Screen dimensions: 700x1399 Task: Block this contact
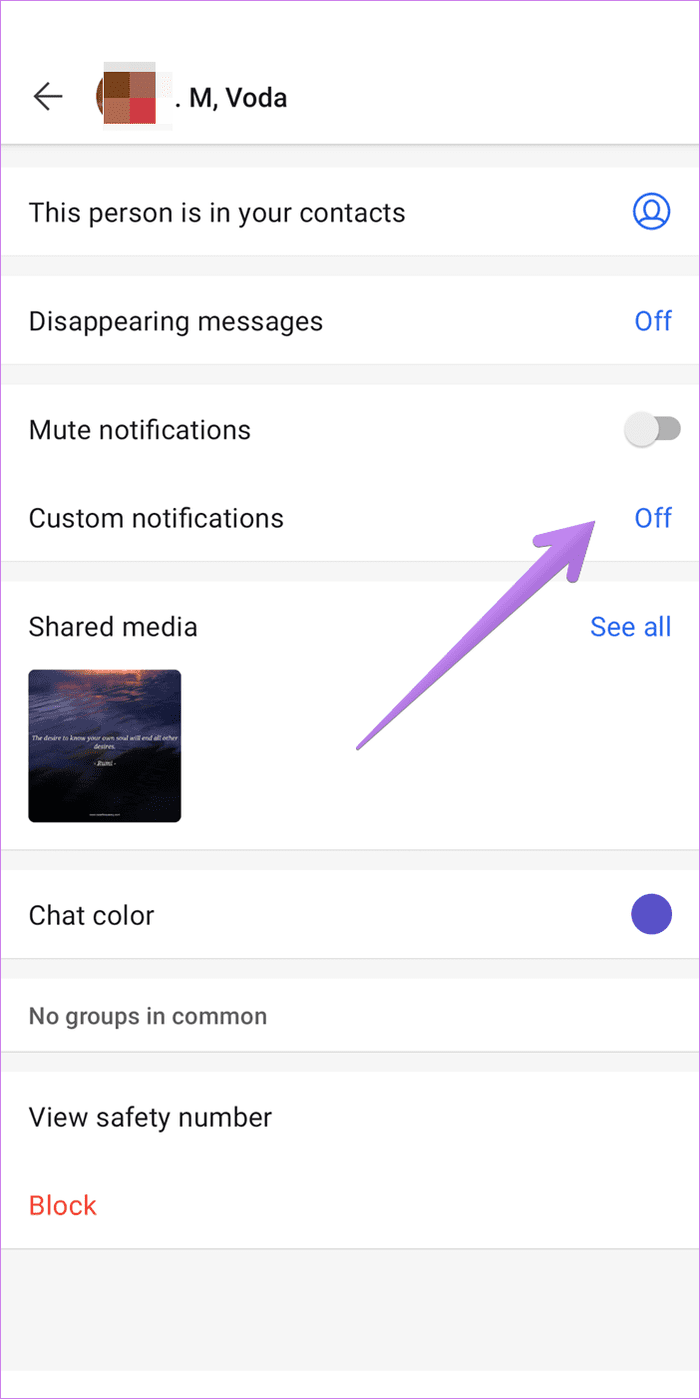point(63,1205)
